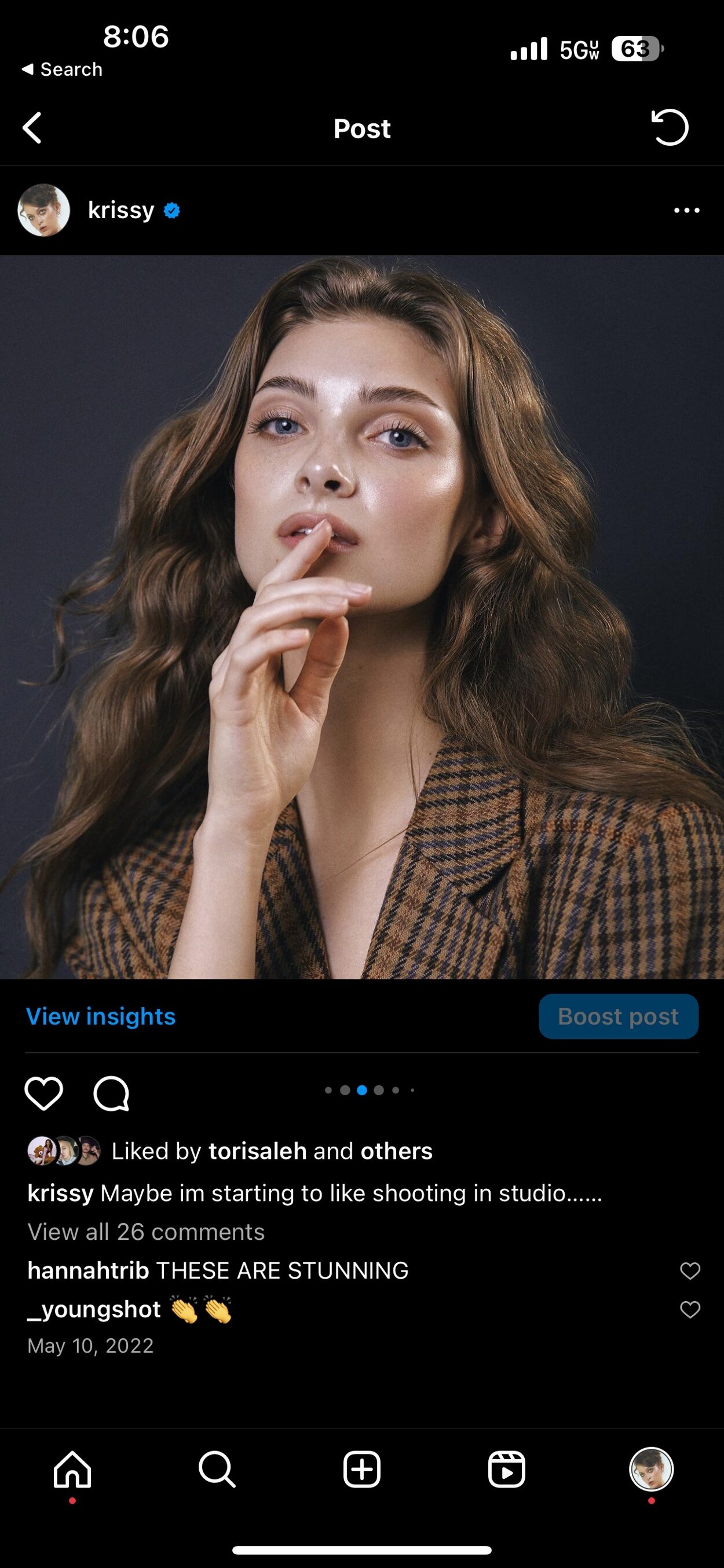Image resolution: width=724 pixels, height=1568 pixels.
Task: Open torisaleh's profile from the likes line
Action: (257, 1151)
